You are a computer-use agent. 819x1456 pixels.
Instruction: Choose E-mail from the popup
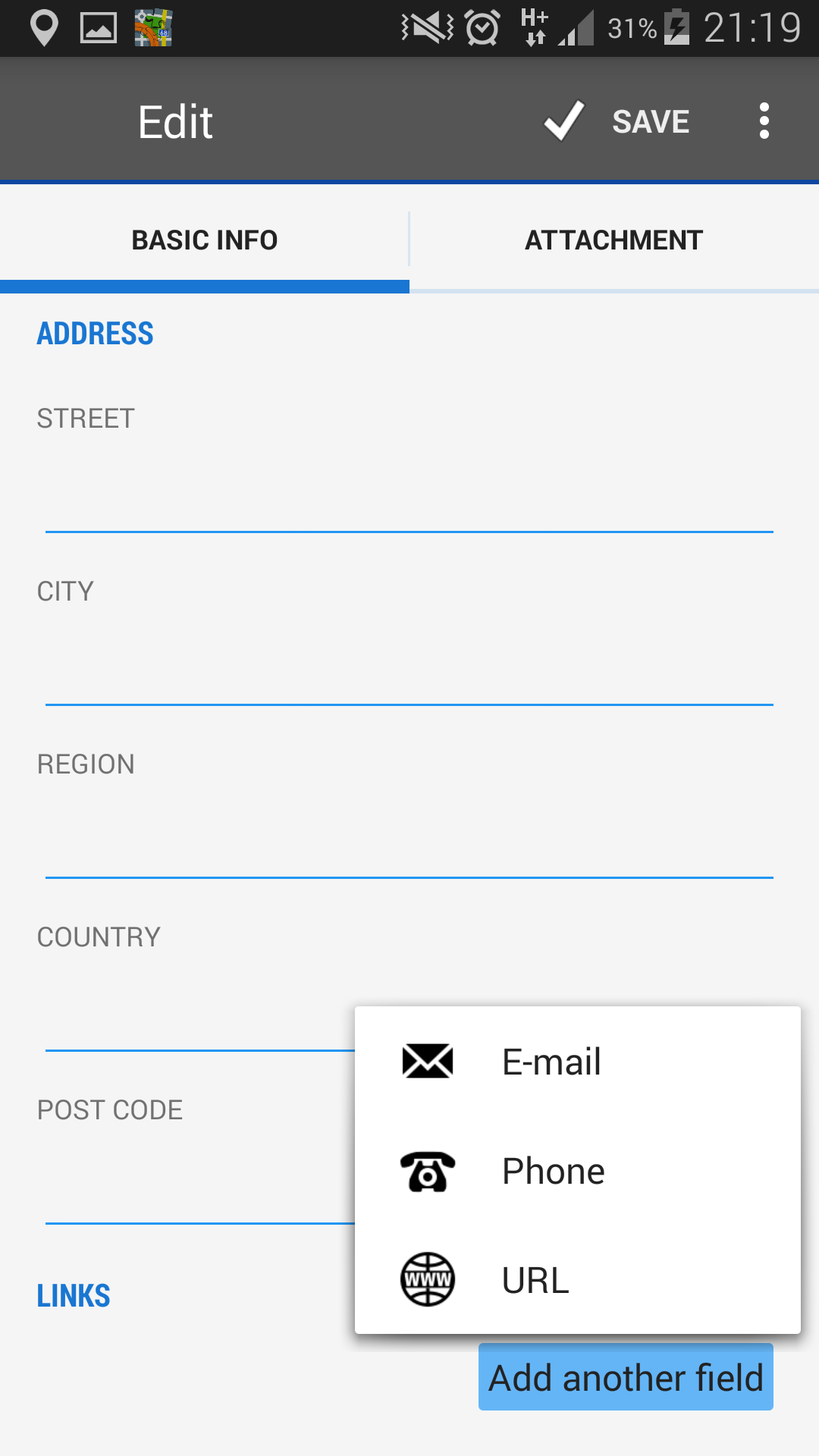tap(578, 1062)
